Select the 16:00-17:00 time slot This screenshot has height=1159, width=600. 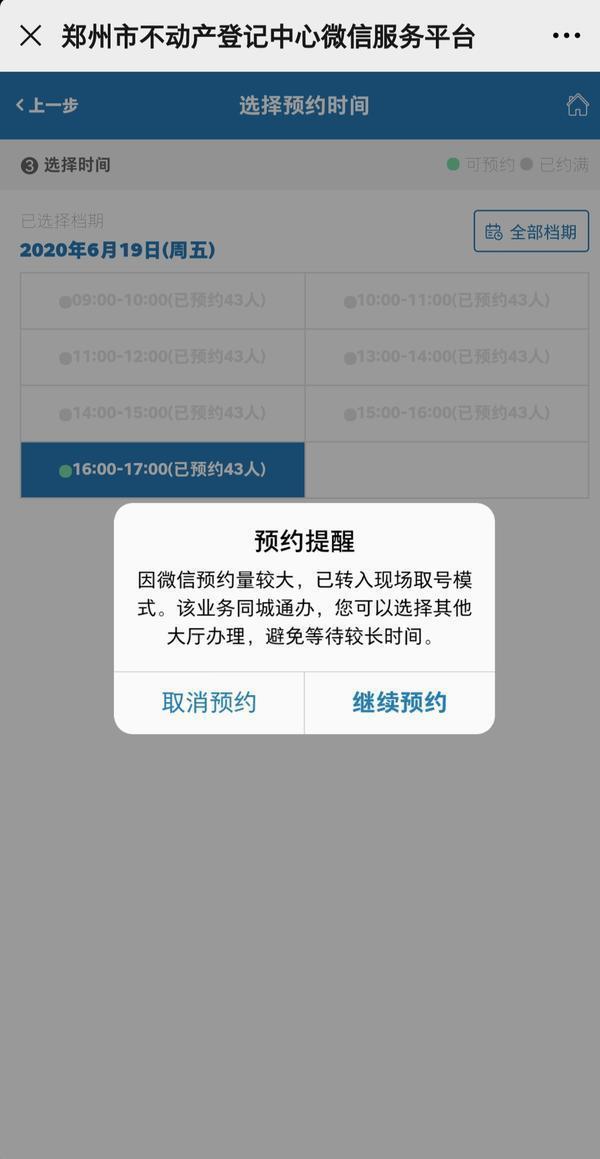click(163, 469)
